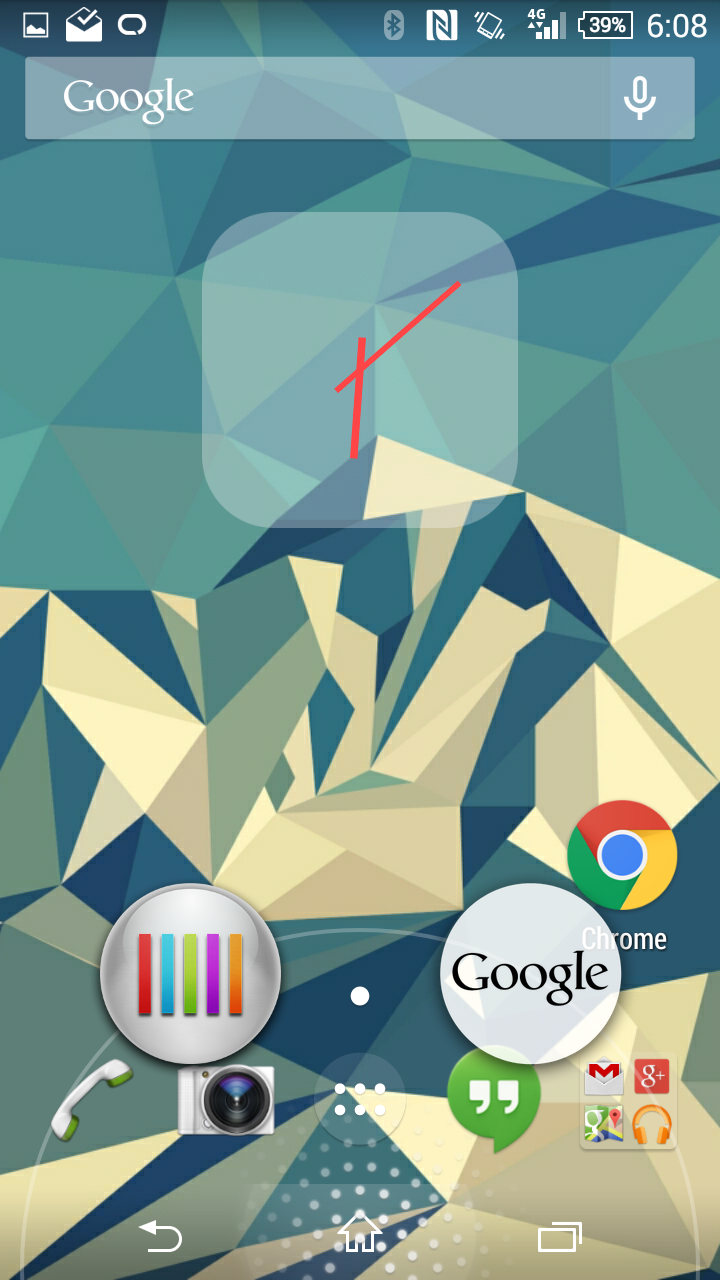The image size is (720, 1280).
Task: Show recent apps
Action: pyautogui.click(x=559, y=1237)
